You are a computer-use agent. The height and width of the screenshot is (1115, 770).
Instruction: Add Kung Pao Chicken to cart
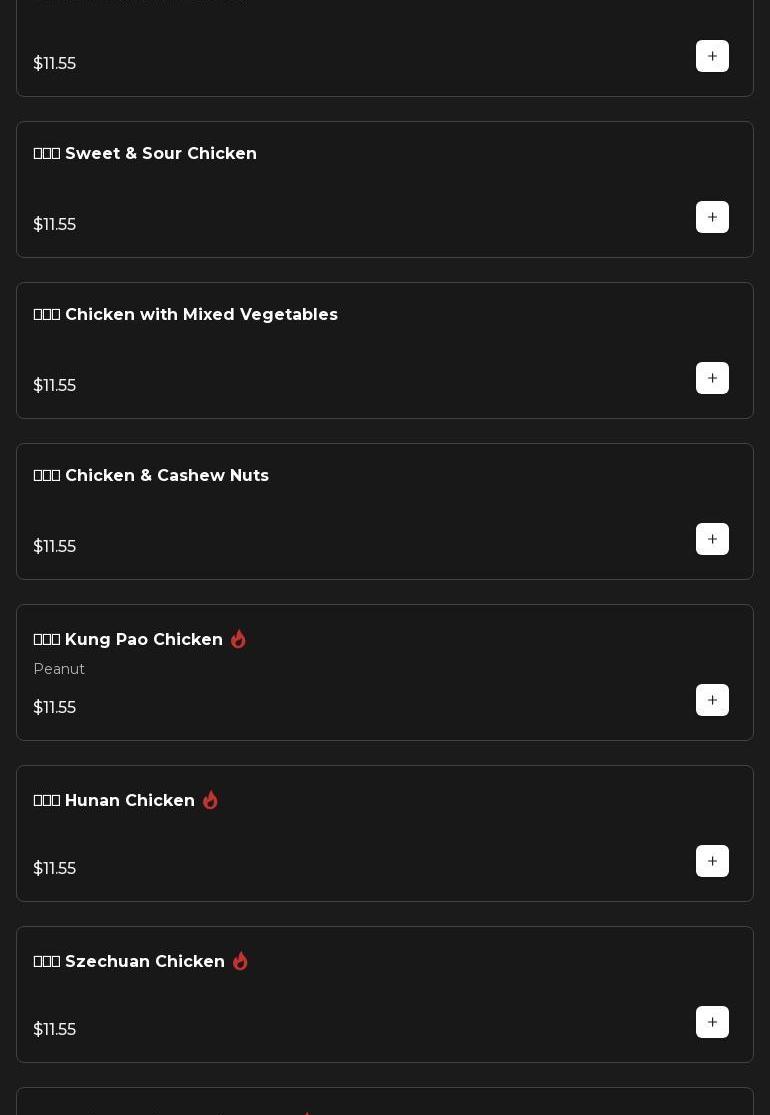pos(712,700)
